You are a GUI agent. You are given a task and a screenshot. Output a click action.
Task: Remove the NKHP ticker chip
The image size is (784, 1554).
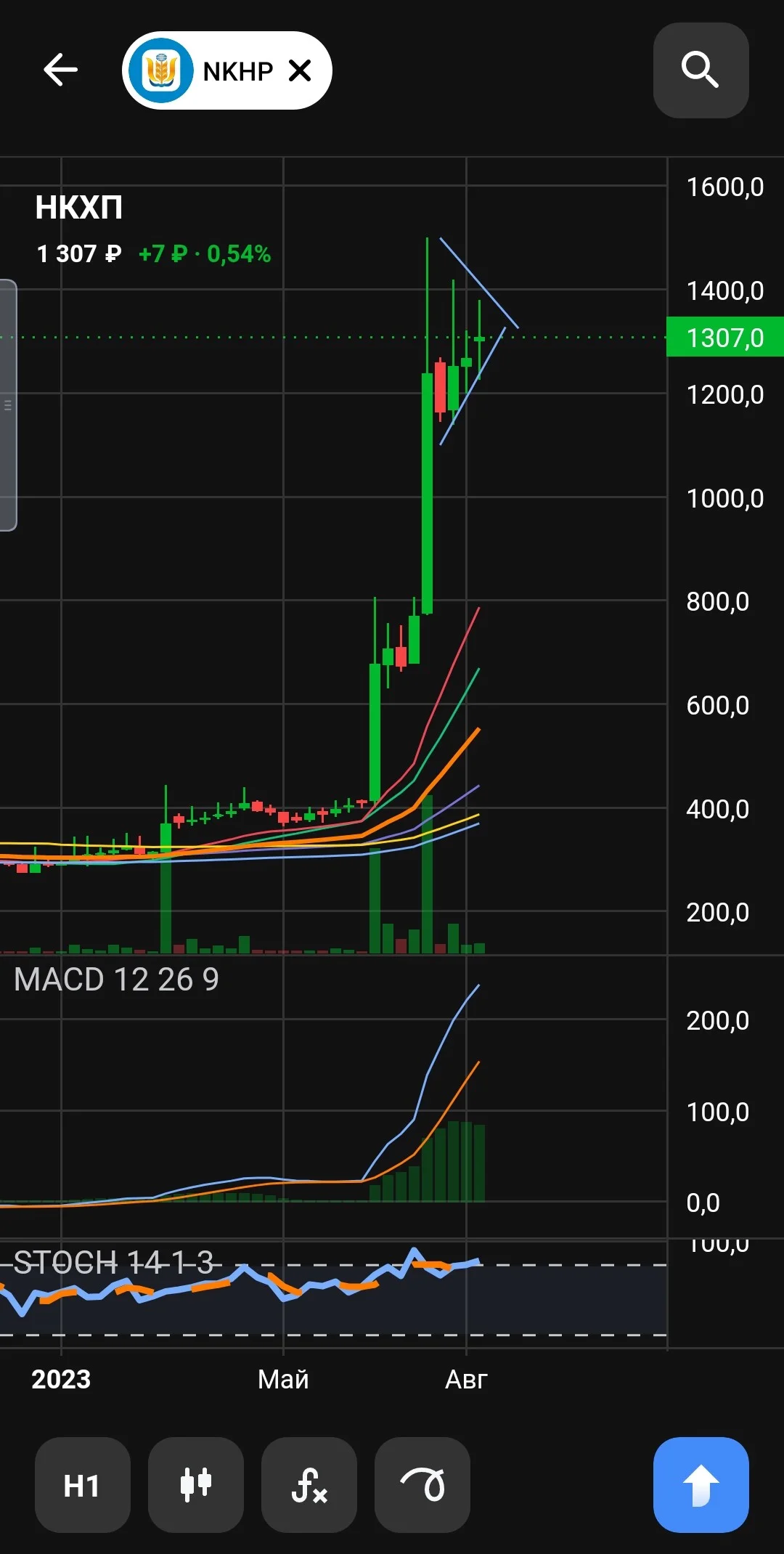300,70
